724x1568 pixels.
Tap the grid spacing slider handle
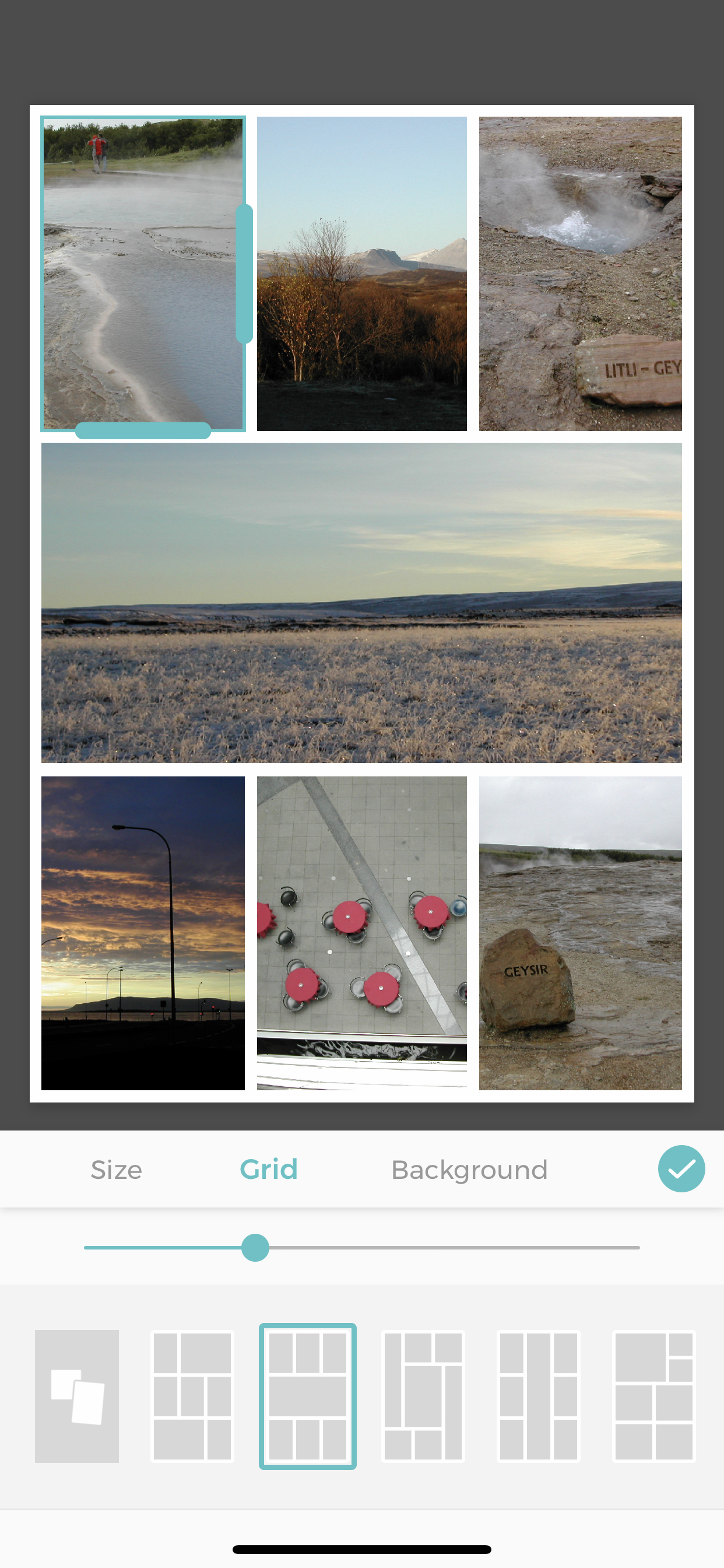click(255, 1248)
